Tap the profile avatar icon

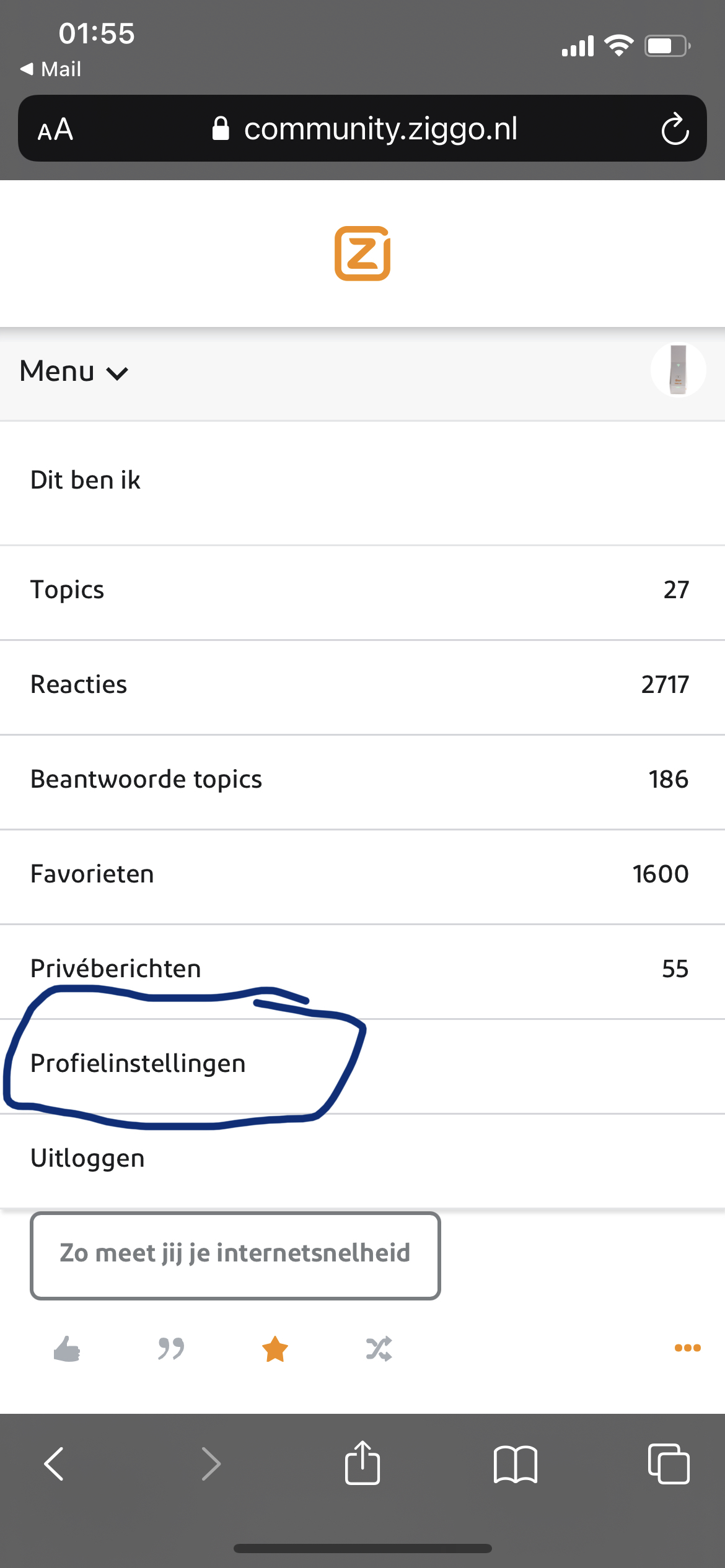678,370
